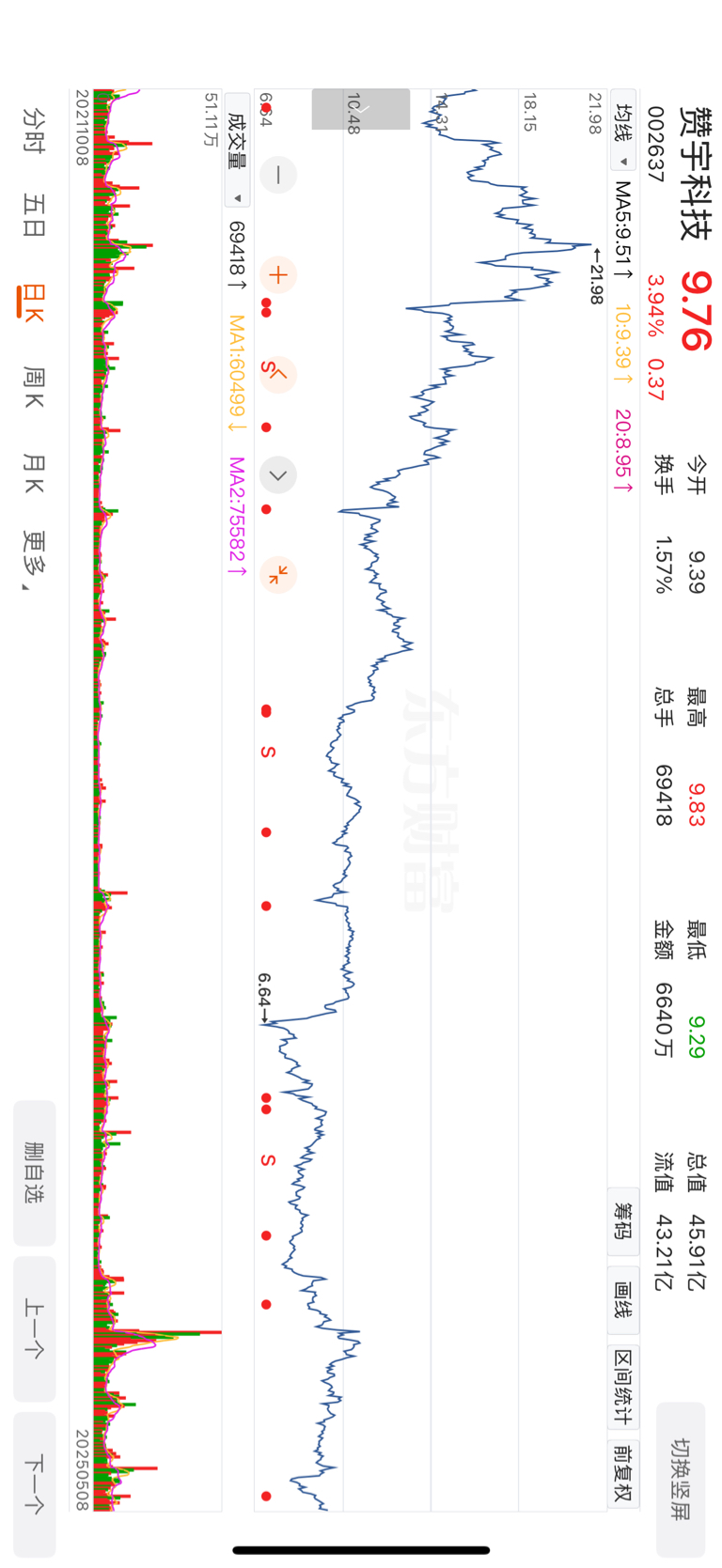Screen dimensions: 722x1568
Task: Tap the orange chevron pan arrow
Action: [x=278, y=375]
